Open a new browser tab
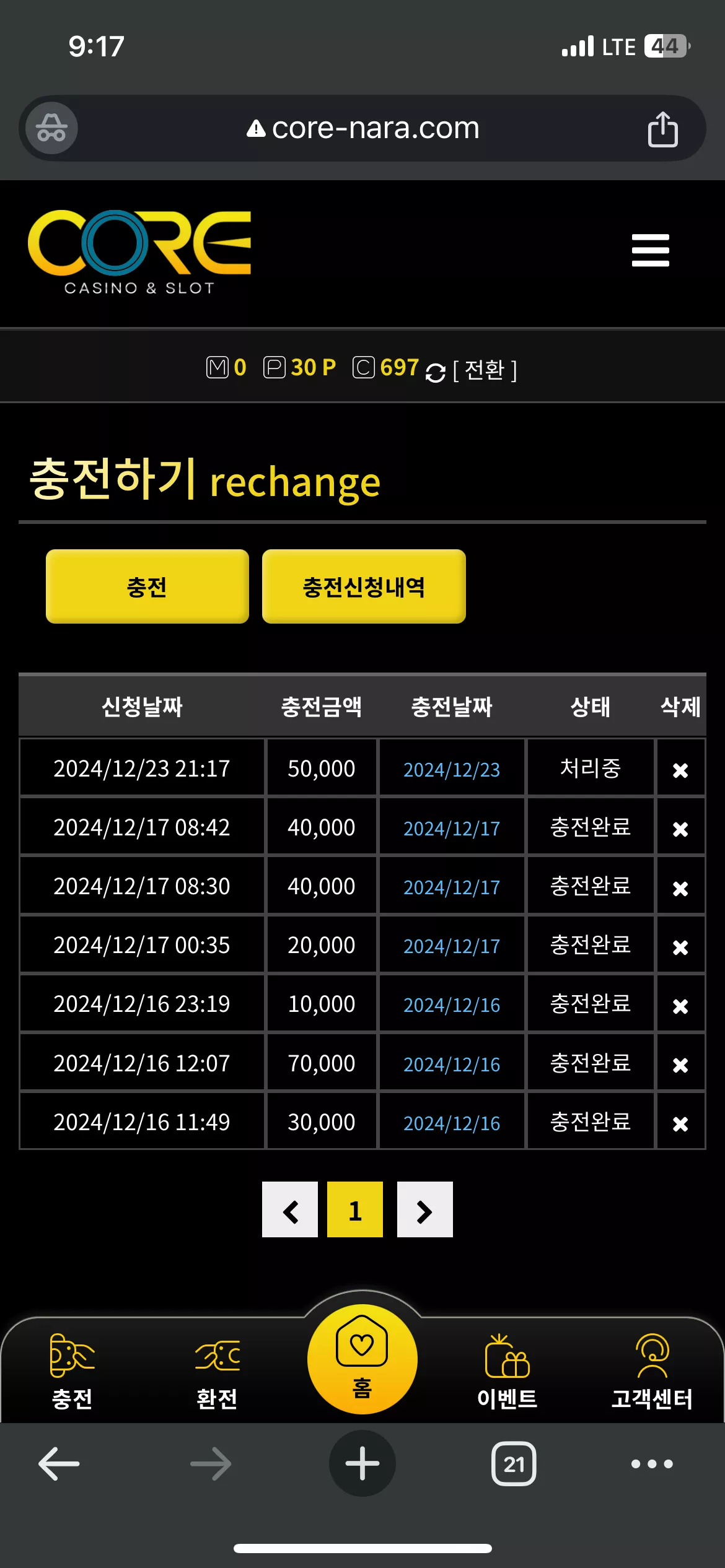The height and width of the screenshot is (1568, 725). pos(362,1463)
